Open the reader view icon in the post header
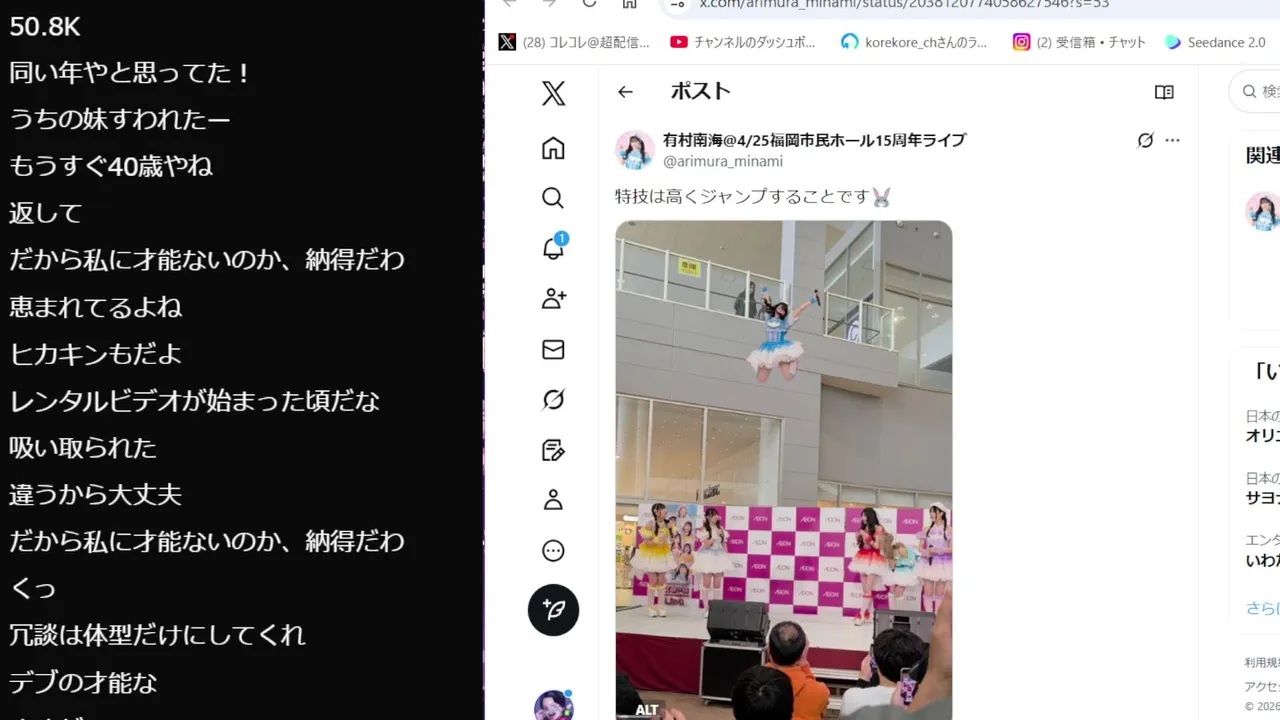 (1164, 92)
